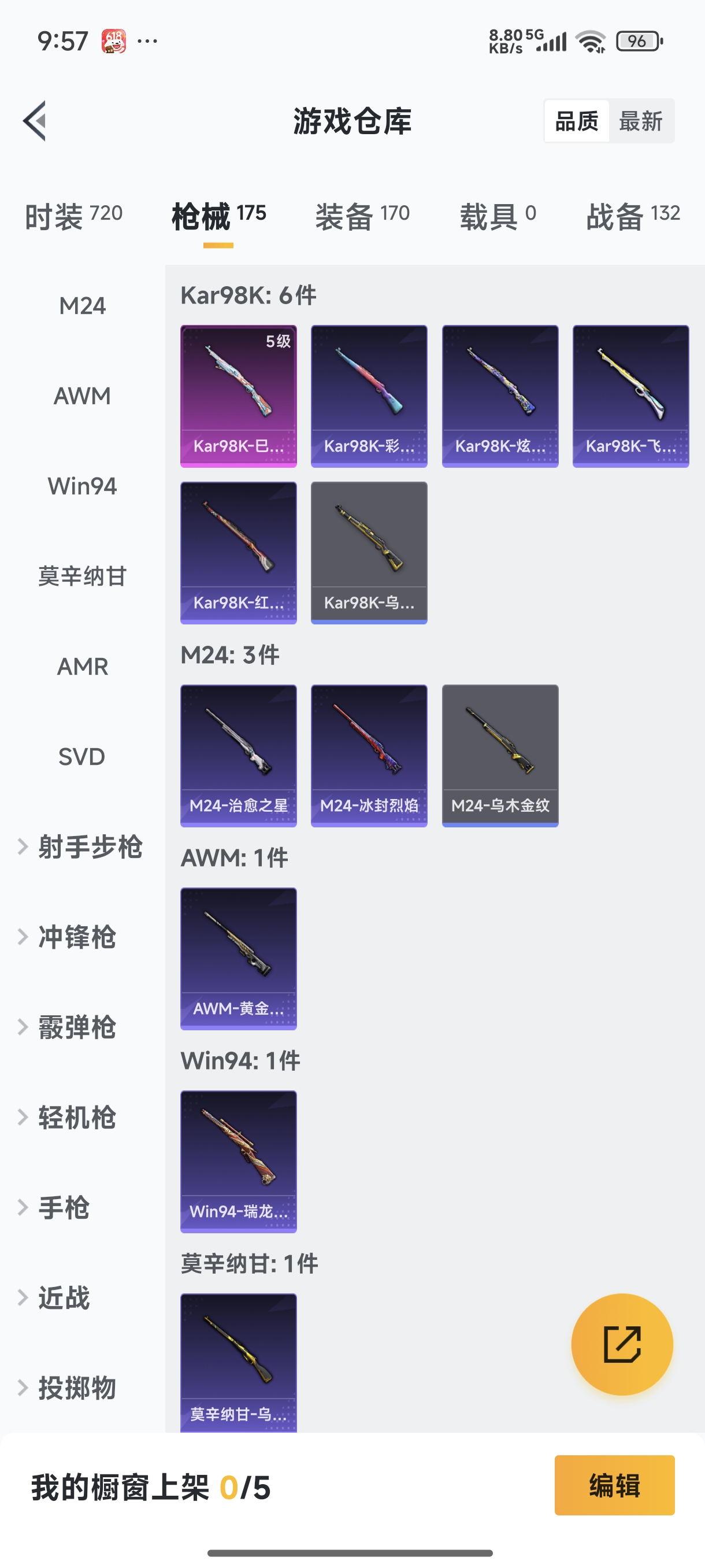
Task: View the M24-冰封烈焰 skin
Action: [369, 756]
